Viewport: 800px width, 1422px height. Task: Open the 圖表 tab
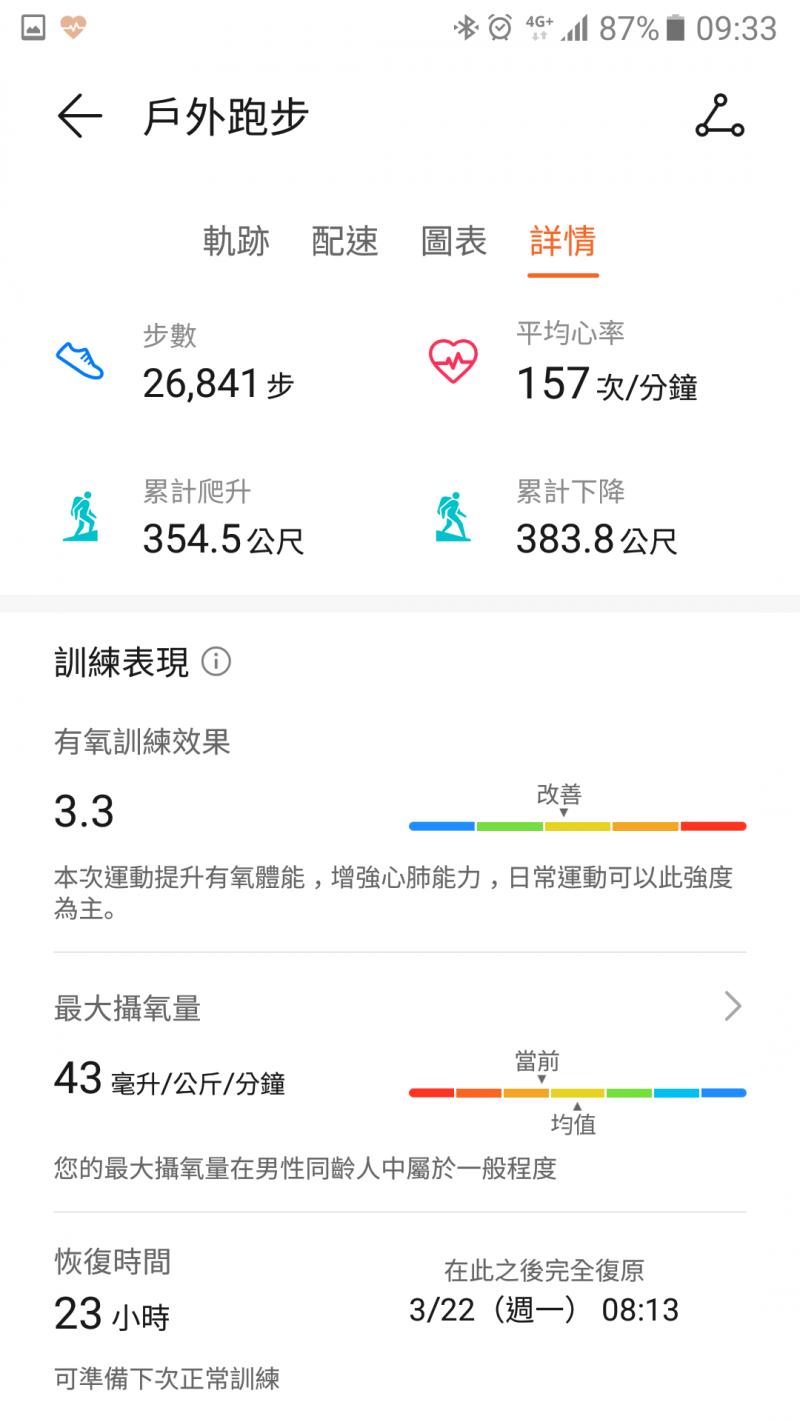[x=454, y=241]
